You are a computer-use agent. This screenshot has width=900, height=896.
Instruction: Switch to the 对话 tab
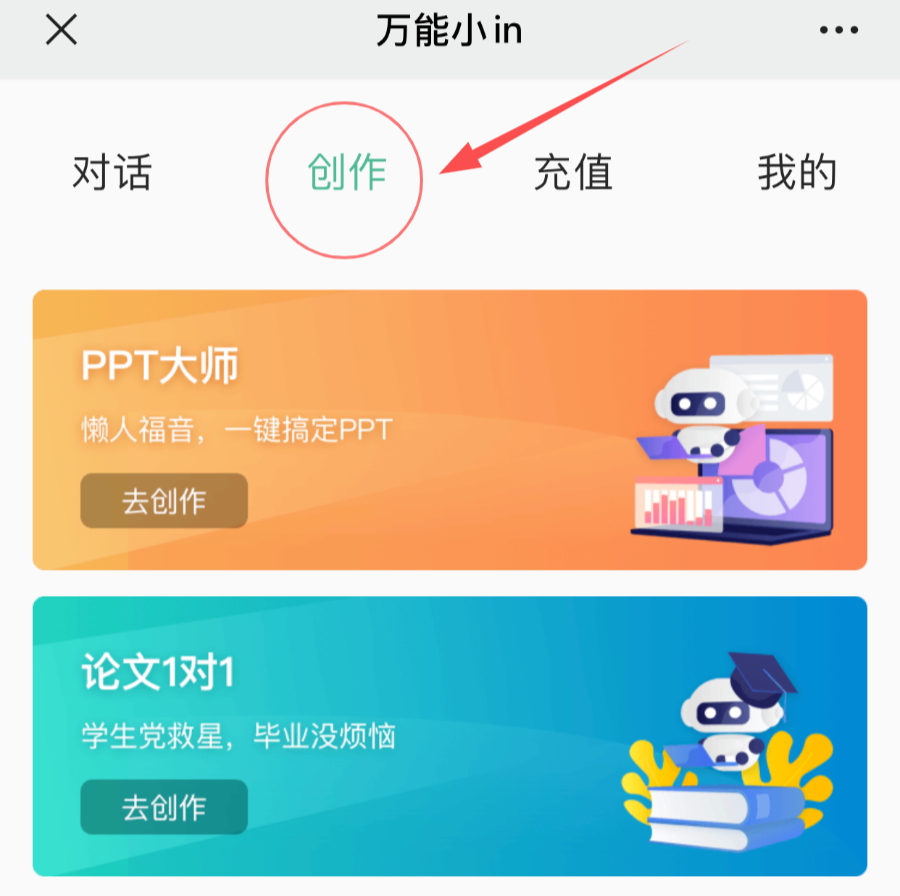click(x=112, y=173)
